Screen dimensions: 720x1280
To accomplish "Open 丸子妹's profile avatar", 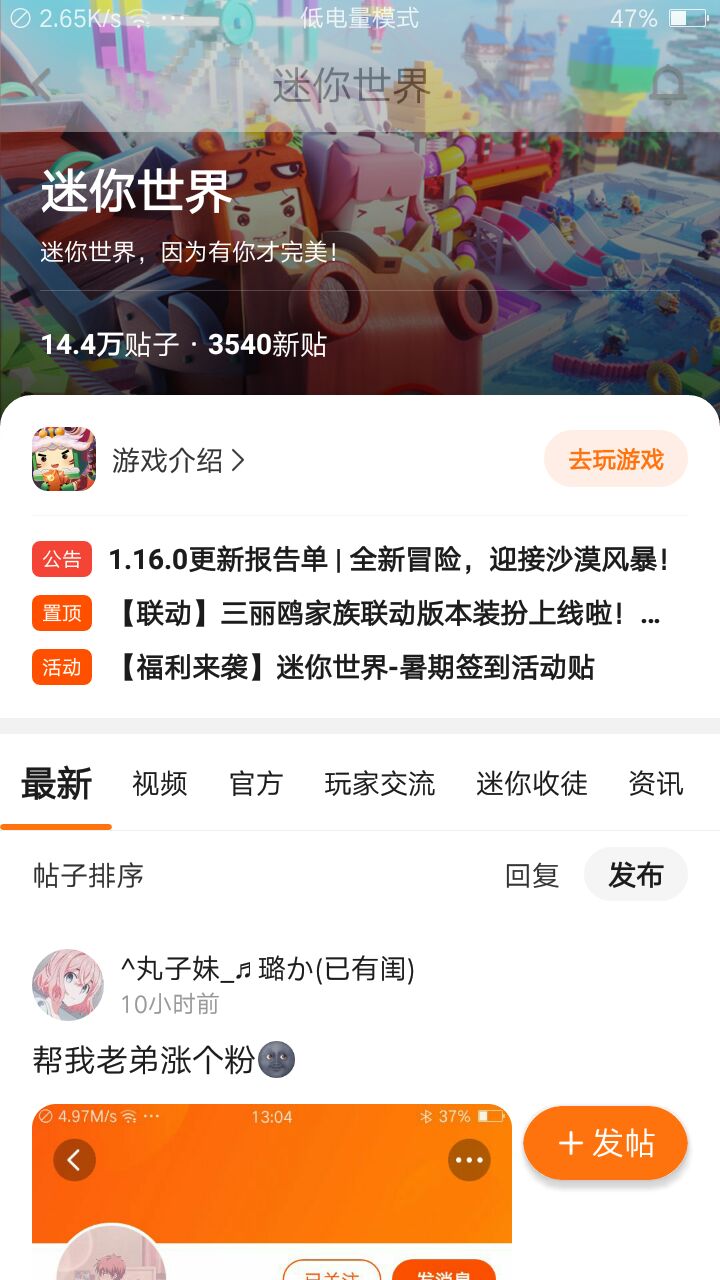I will (68, 985).
